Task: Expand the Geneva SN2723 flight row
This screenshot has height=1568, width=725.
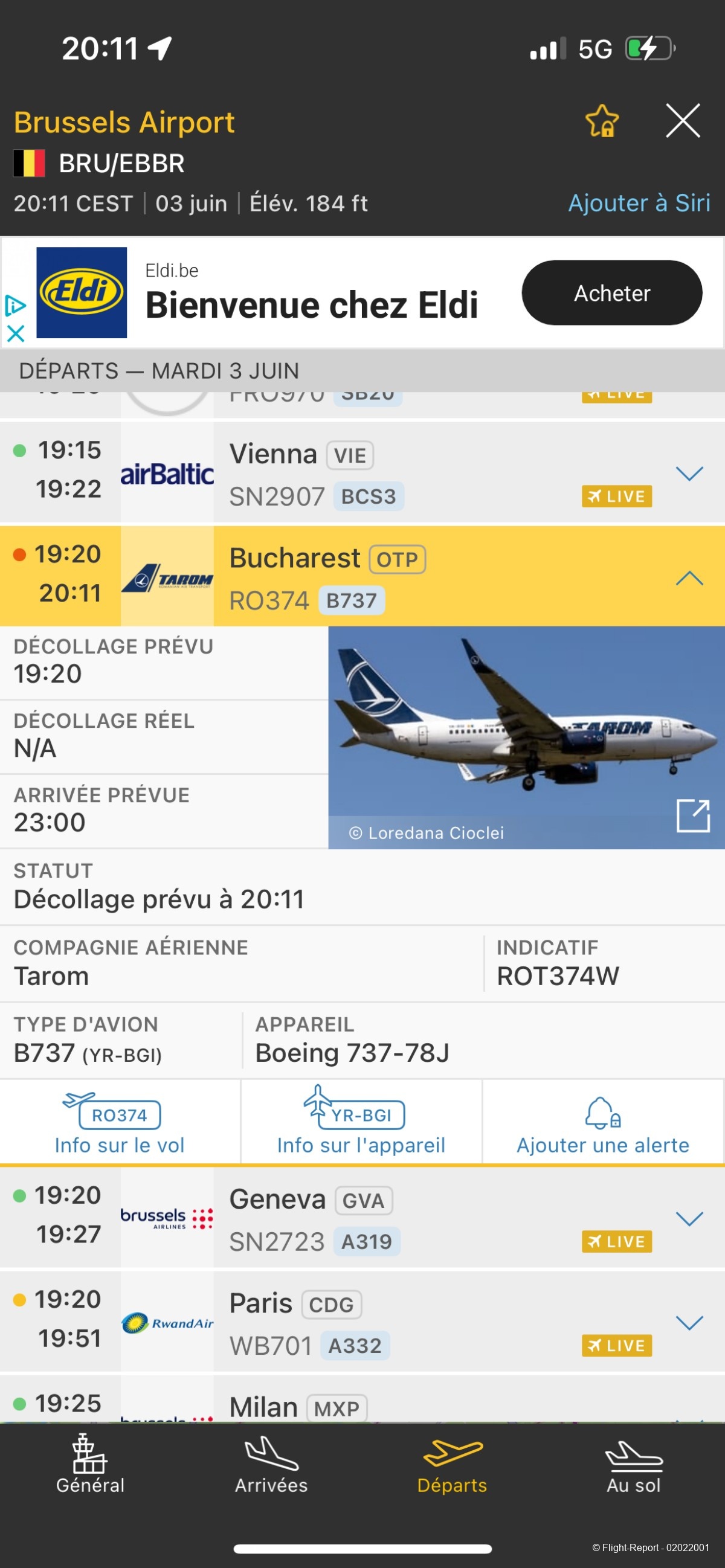Action: tap(689, 1219)
